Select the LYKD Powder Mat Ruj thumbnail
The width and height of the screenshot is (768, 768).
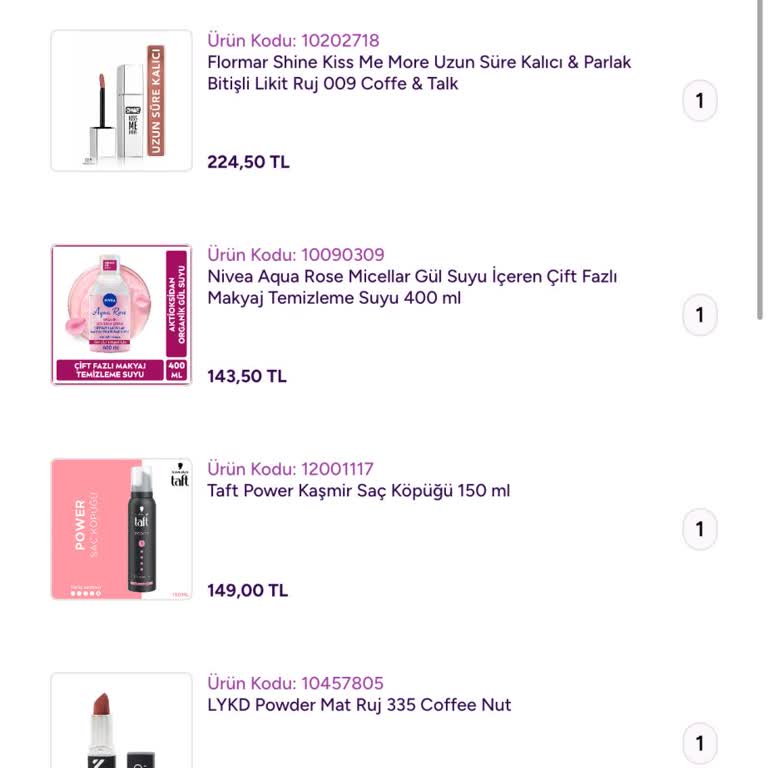click(x=121, y=722)
